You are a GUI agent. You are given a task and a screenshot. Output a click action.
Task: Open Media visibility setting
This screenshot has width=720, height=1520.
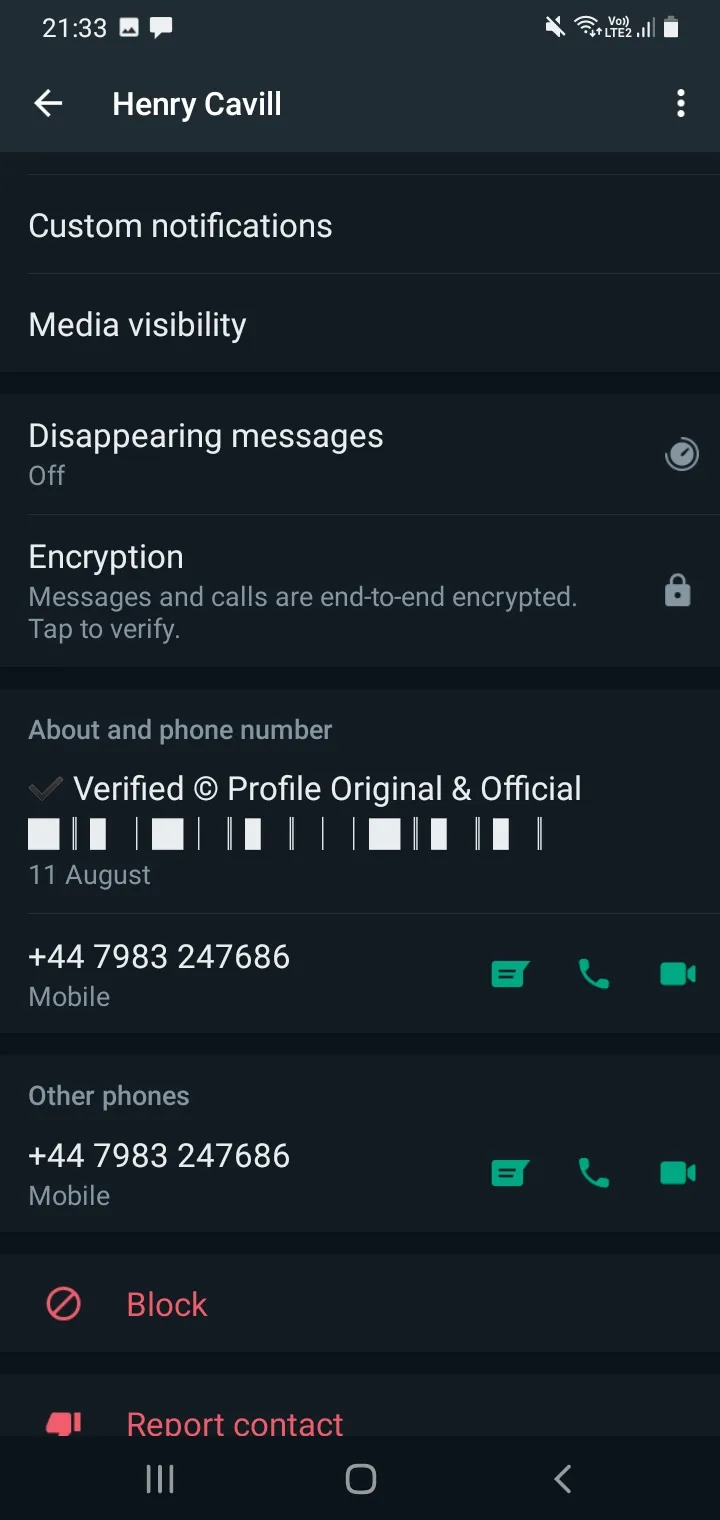tap(360, 324)
